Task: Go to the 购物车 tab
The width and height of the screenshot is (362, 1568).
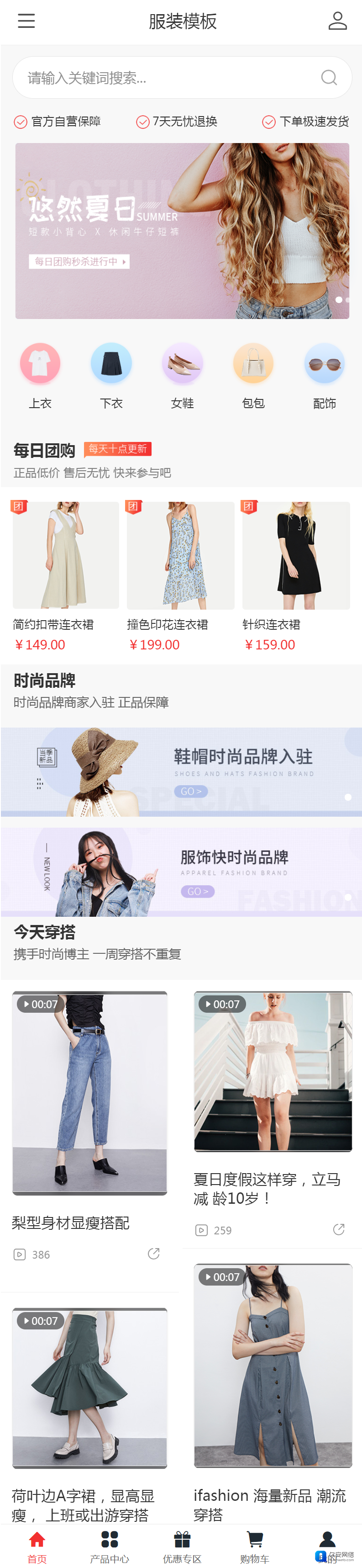Action: point(254,1547)
